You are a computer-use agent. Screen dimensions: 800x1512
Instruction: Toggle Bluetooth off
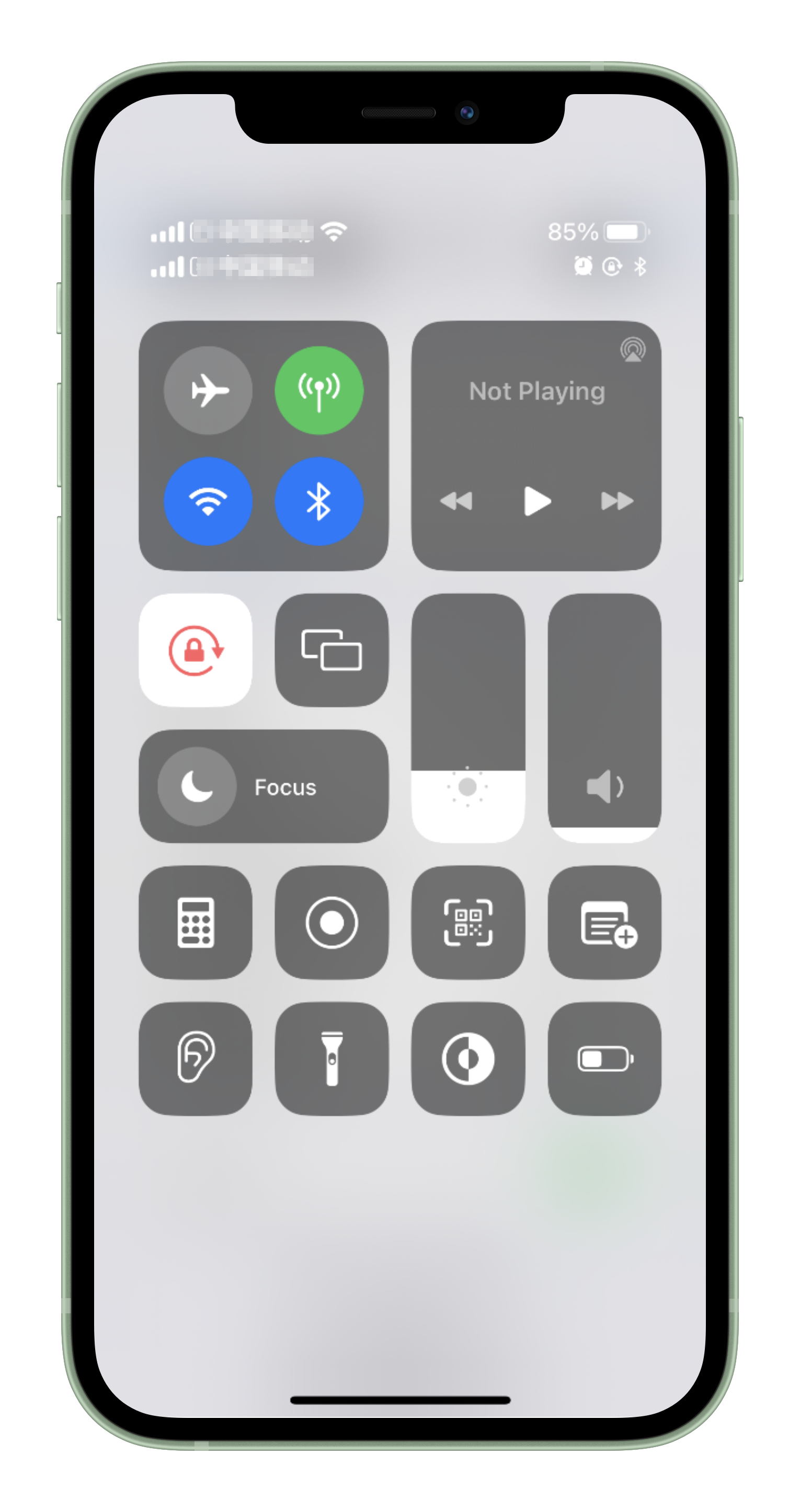pos(319,501)
